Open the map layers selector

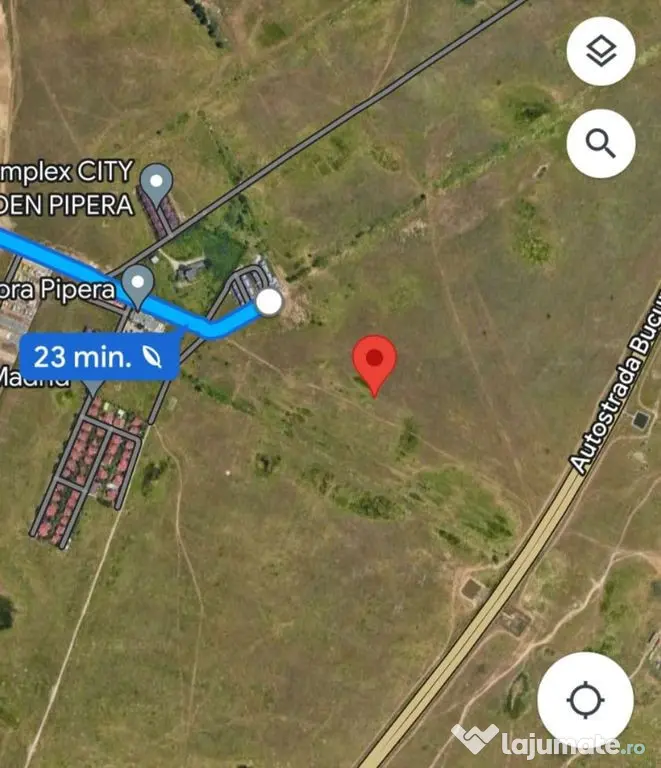(600, 51)
